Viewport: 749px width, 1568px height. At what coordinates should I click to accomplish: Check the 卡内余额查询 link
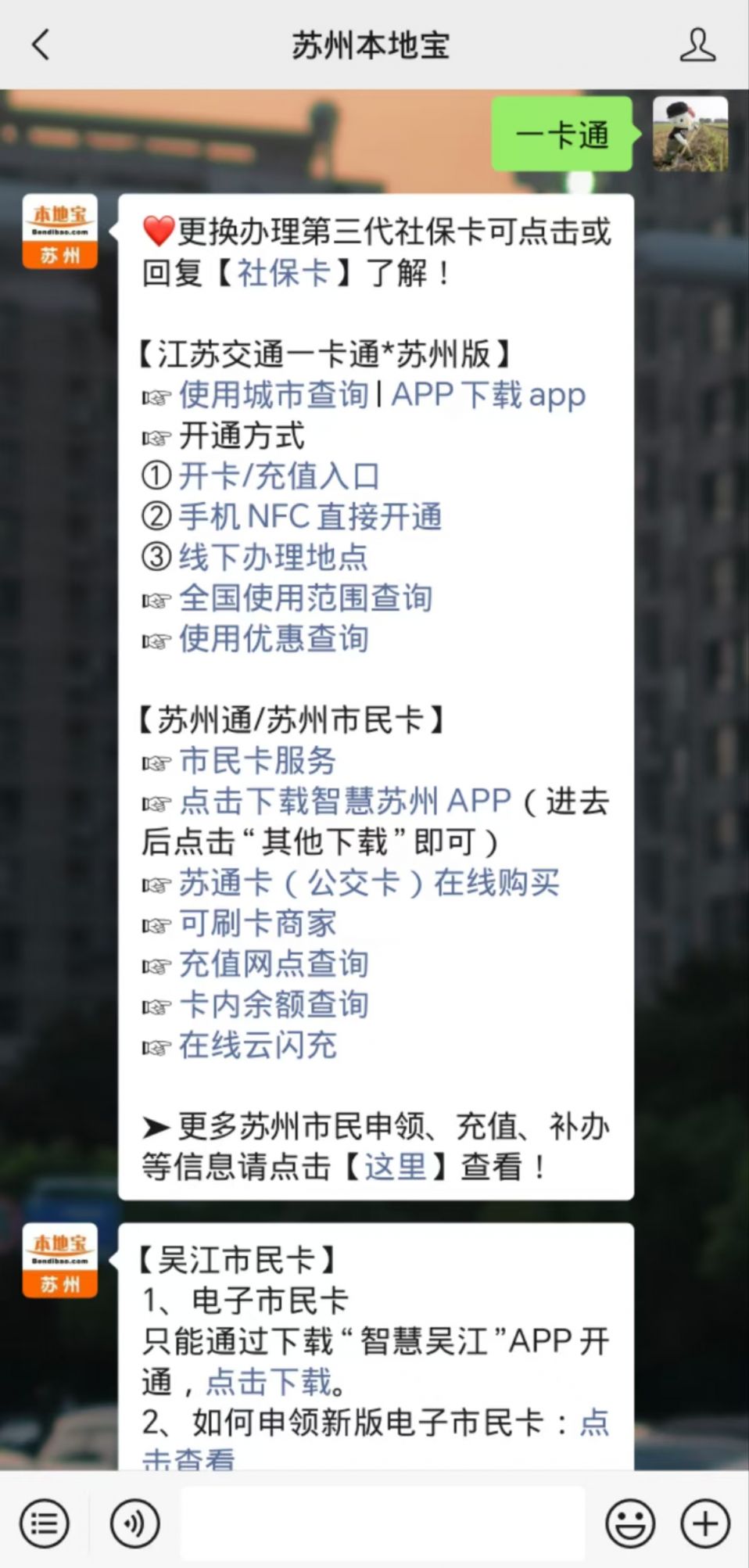pyautogui.click(x=273, y=1004)
